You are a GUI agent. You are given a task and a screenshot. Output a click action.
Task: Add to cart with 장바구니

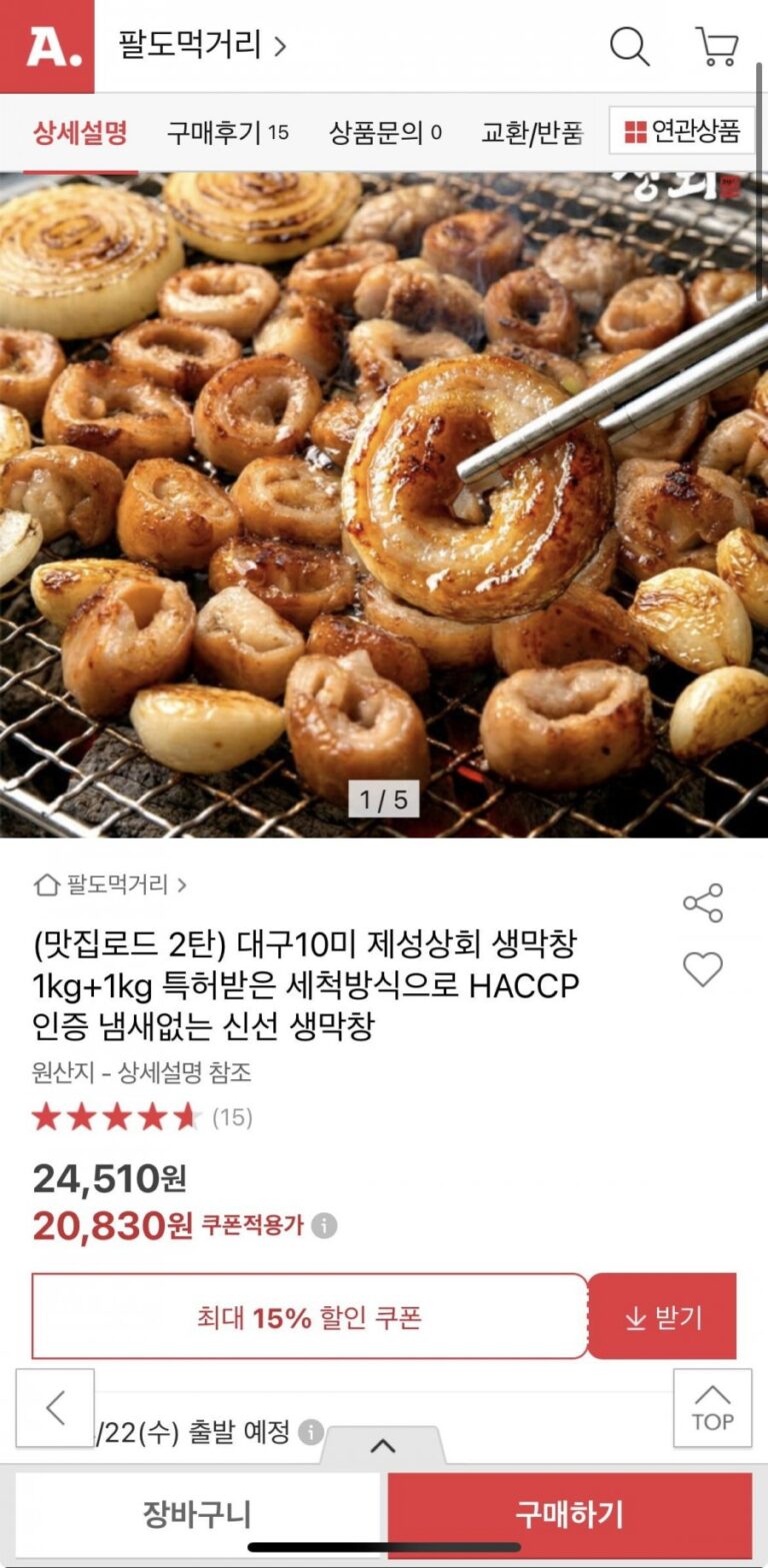[x=197, y=1514]
